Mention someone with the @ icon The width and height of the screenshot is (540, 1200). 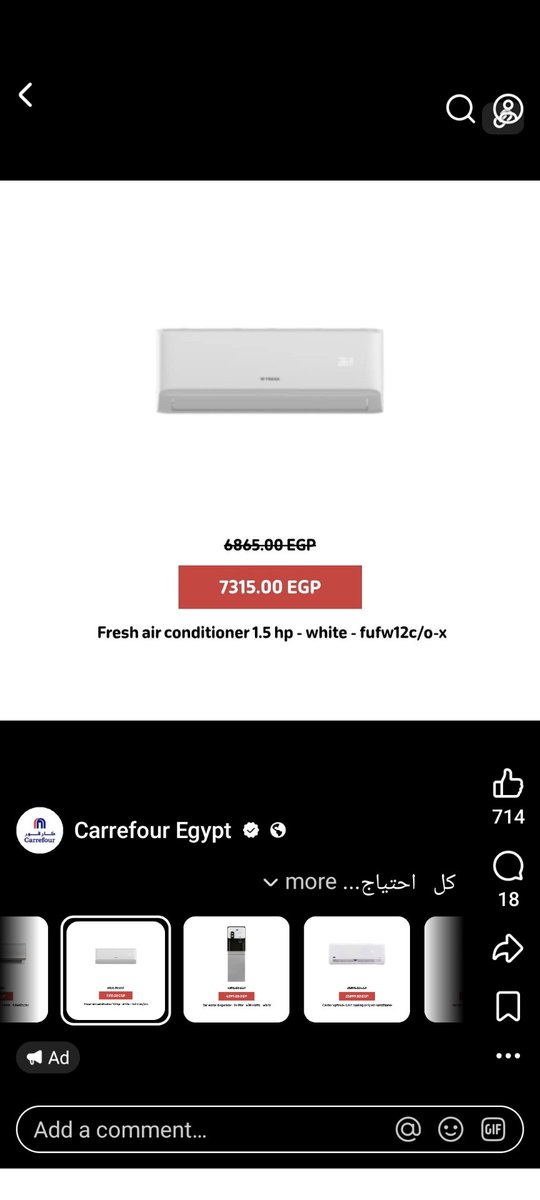pyautogui.click(x=408, y=1130)
